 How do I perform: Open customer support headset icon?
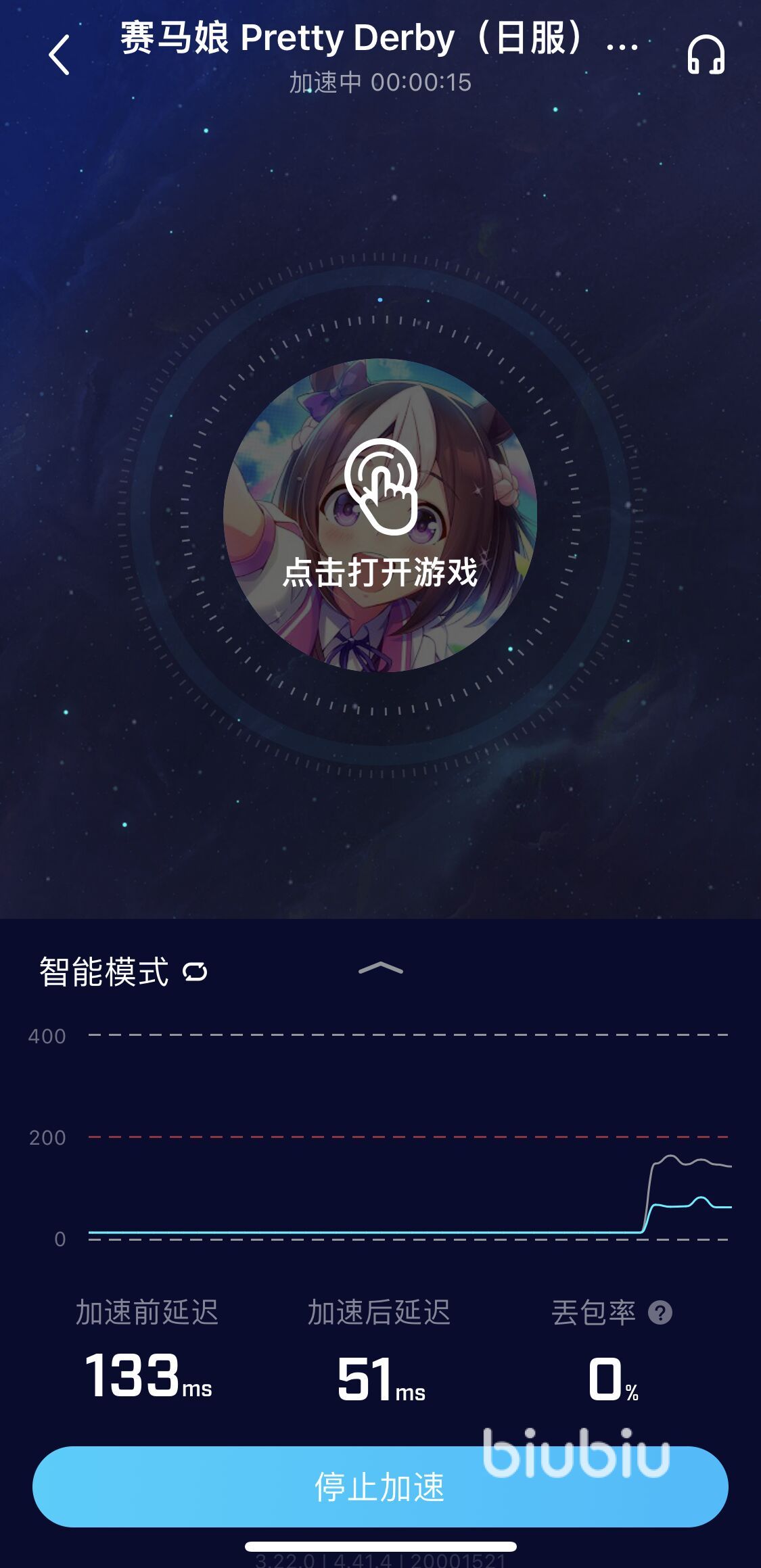706,55
